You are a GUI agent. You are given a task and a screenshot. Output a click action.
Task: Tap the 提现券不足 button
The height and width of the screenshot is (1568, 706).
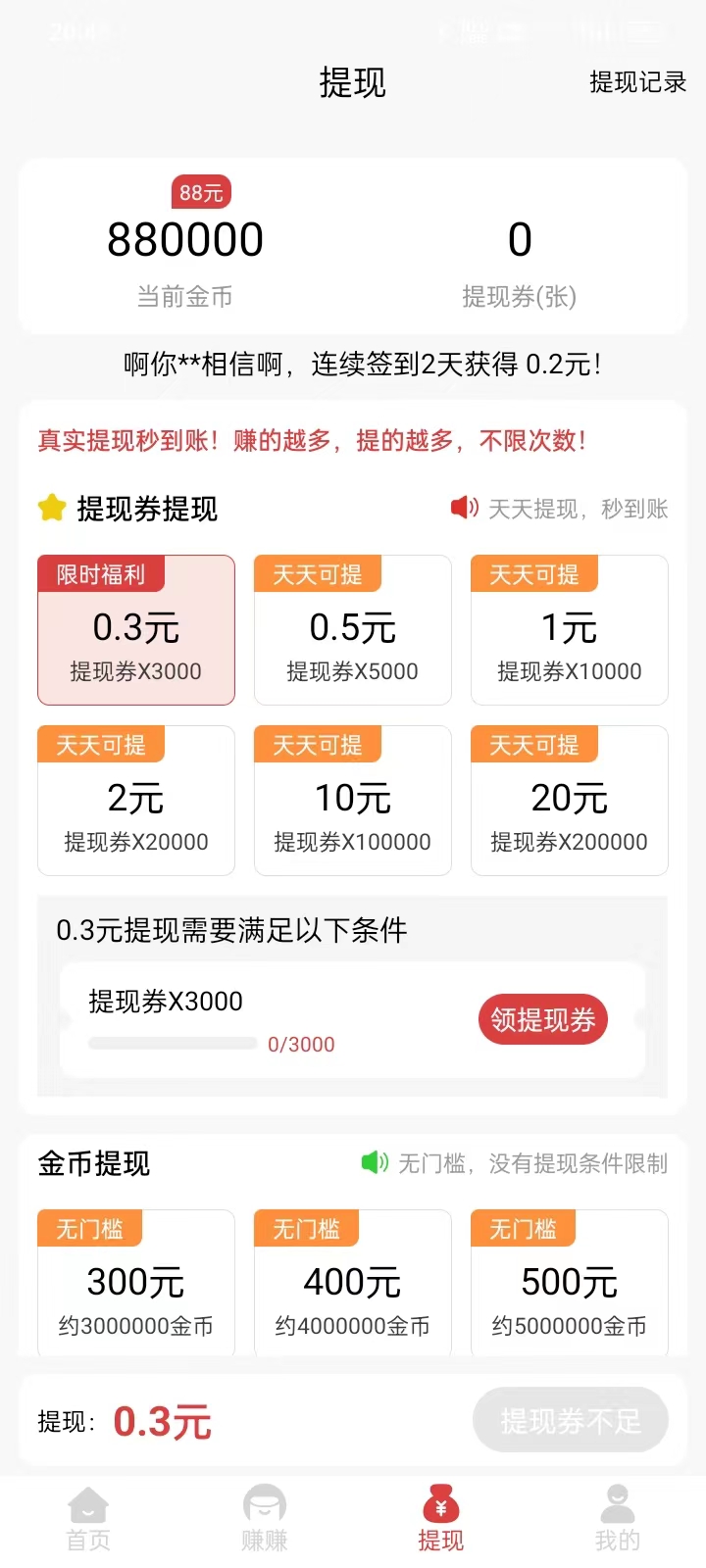coord(570,1420)
